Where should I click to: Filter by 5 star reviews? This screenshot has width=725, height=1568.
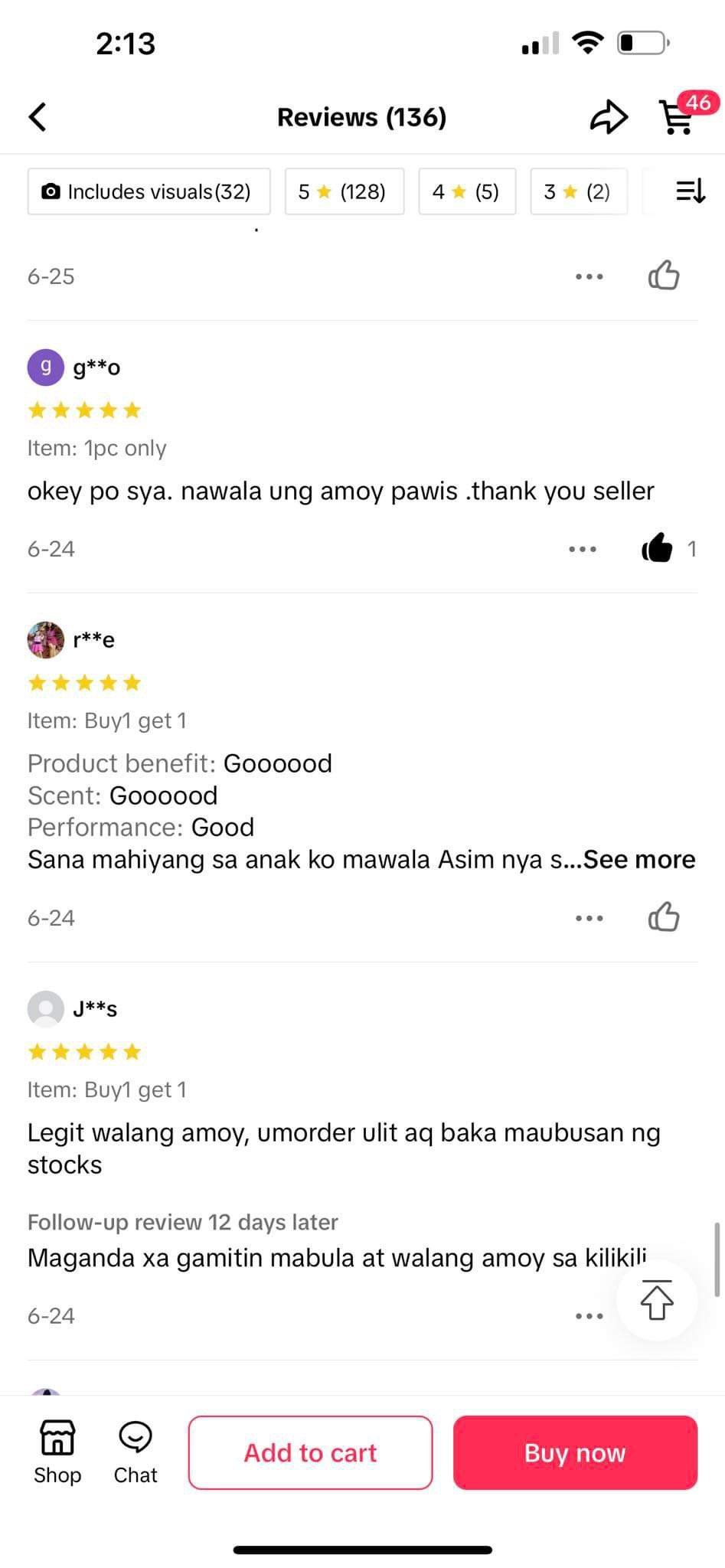pos(344,191)
